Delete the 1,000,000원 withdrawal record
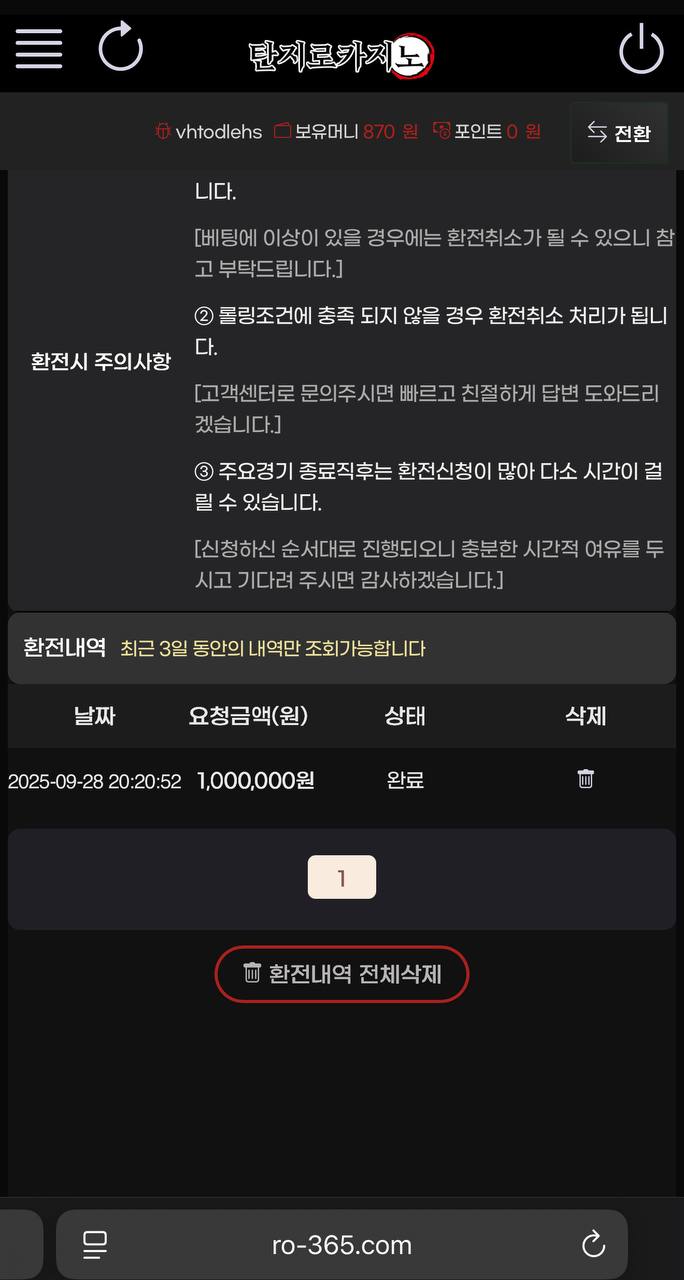 click(586, 779)
